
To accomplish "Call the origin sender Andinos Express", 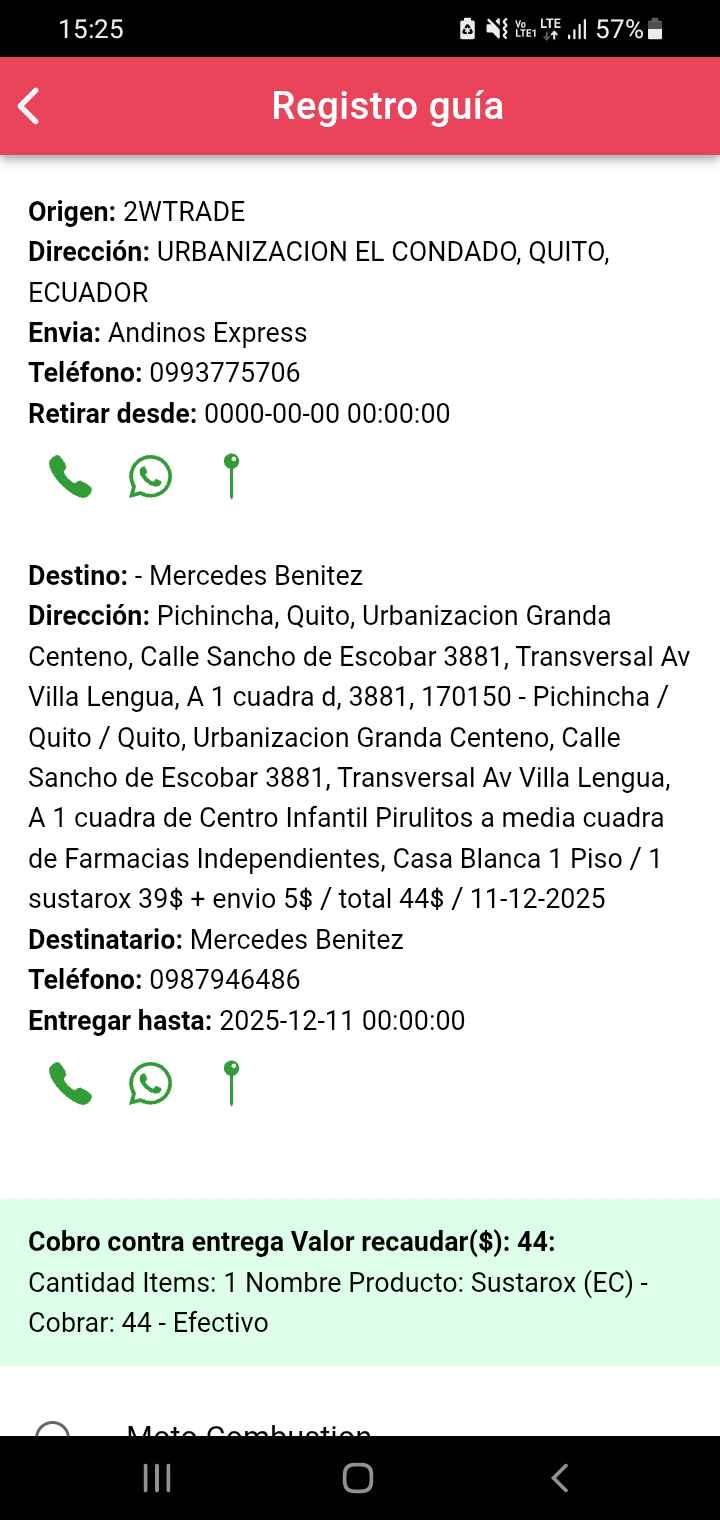I will tap(70, 476).
